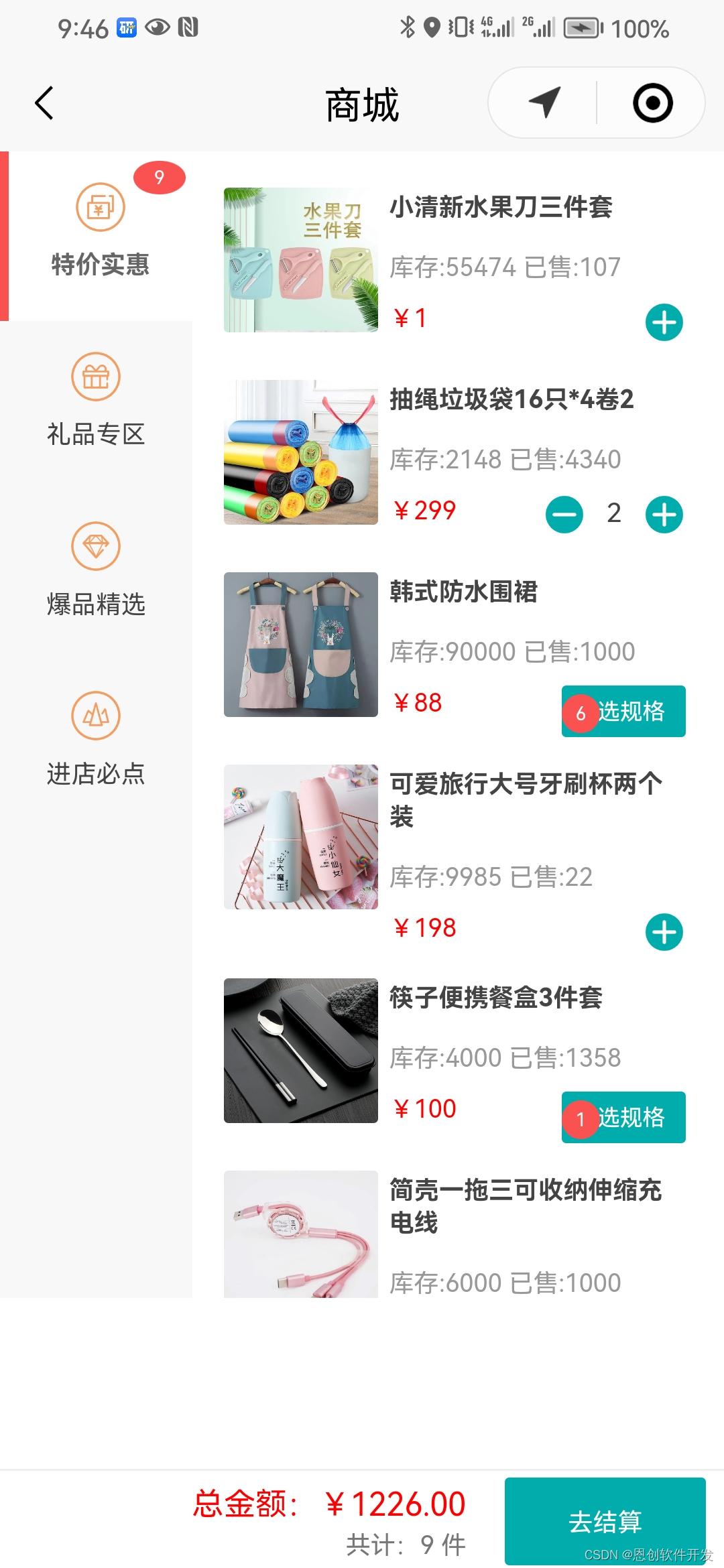Go back from the 商城 page
The height and width of the screenshot is (1568, 724).
click(x=44, y=104)
